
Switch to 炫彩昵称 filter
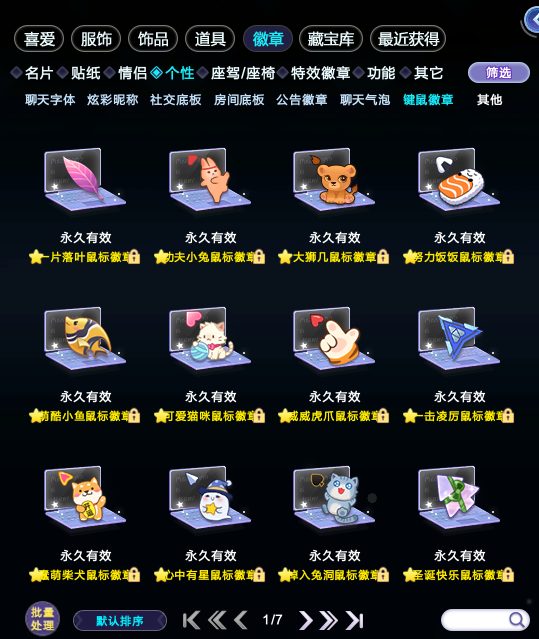coord(112,99)
